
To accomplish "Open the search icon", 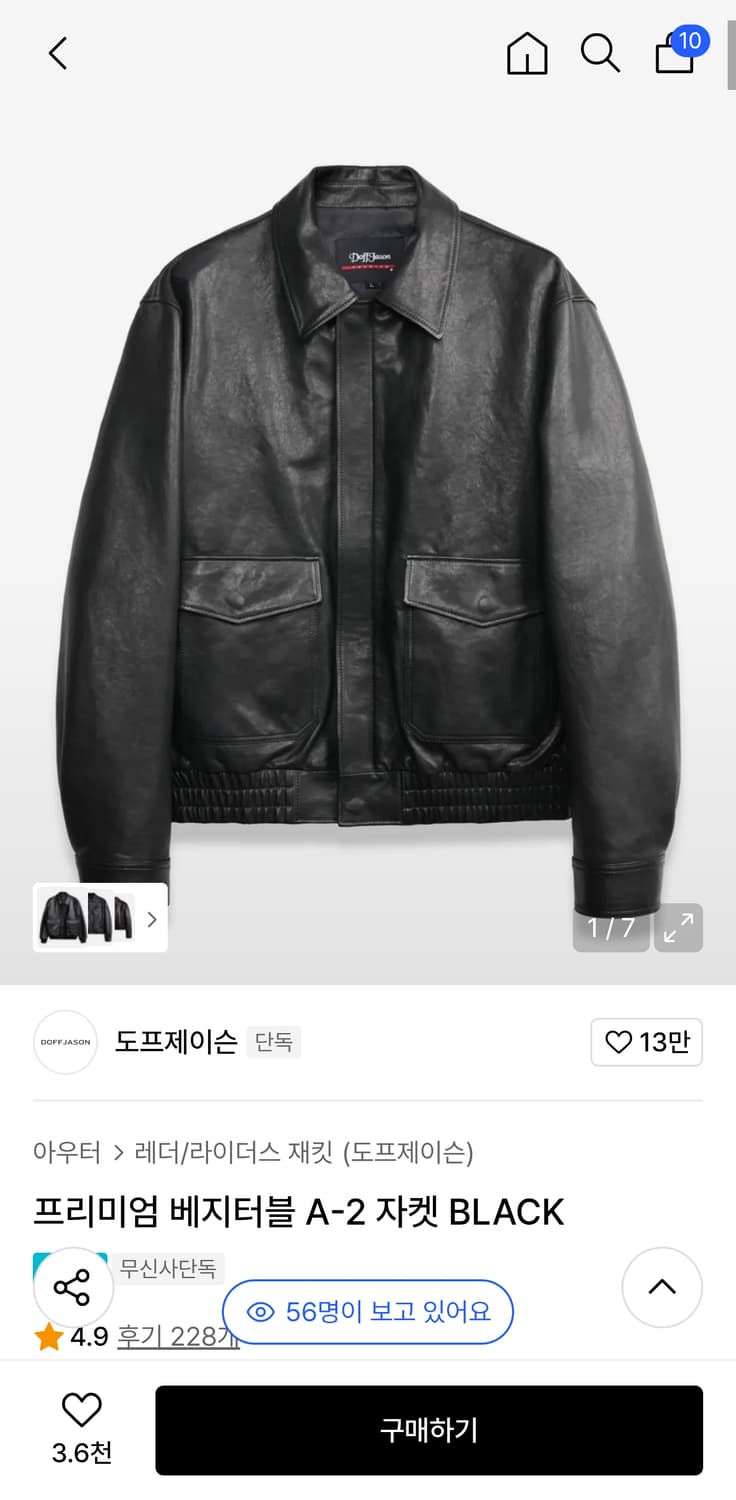I will click(600, 55).
